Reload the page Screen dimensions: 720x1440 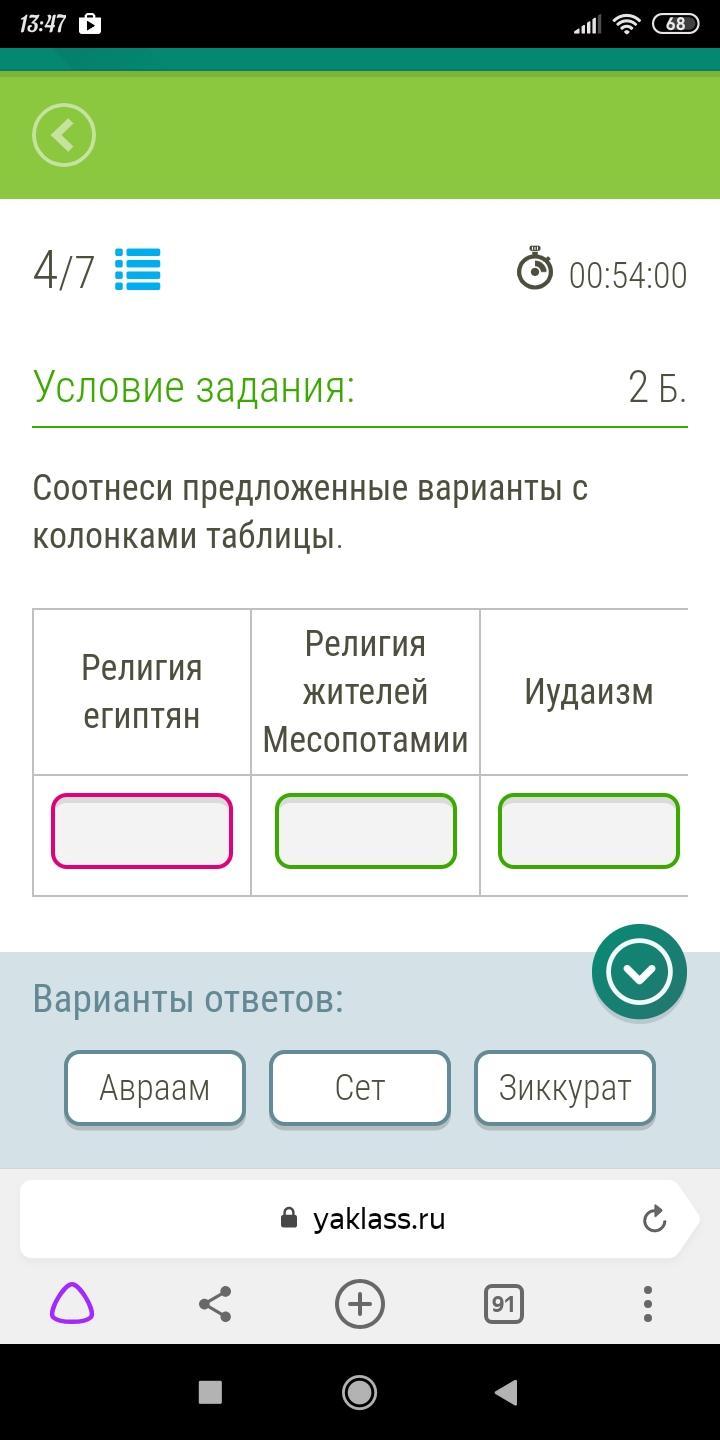654,1219
